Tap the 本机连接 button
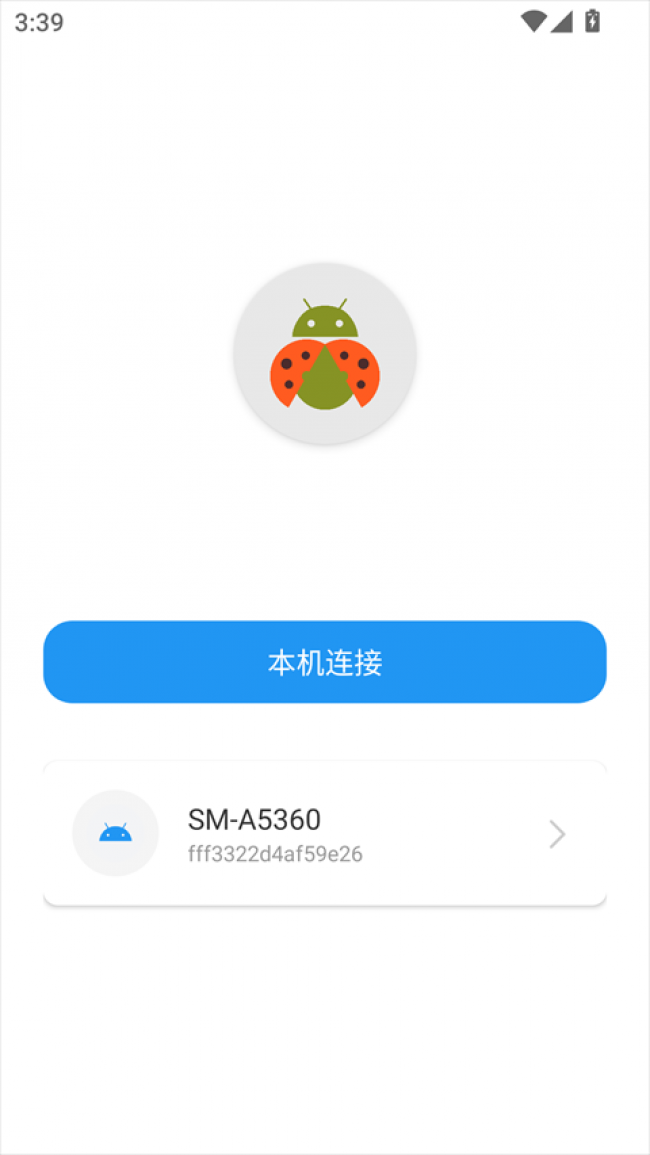650x1155 pixels. [325, 662]
